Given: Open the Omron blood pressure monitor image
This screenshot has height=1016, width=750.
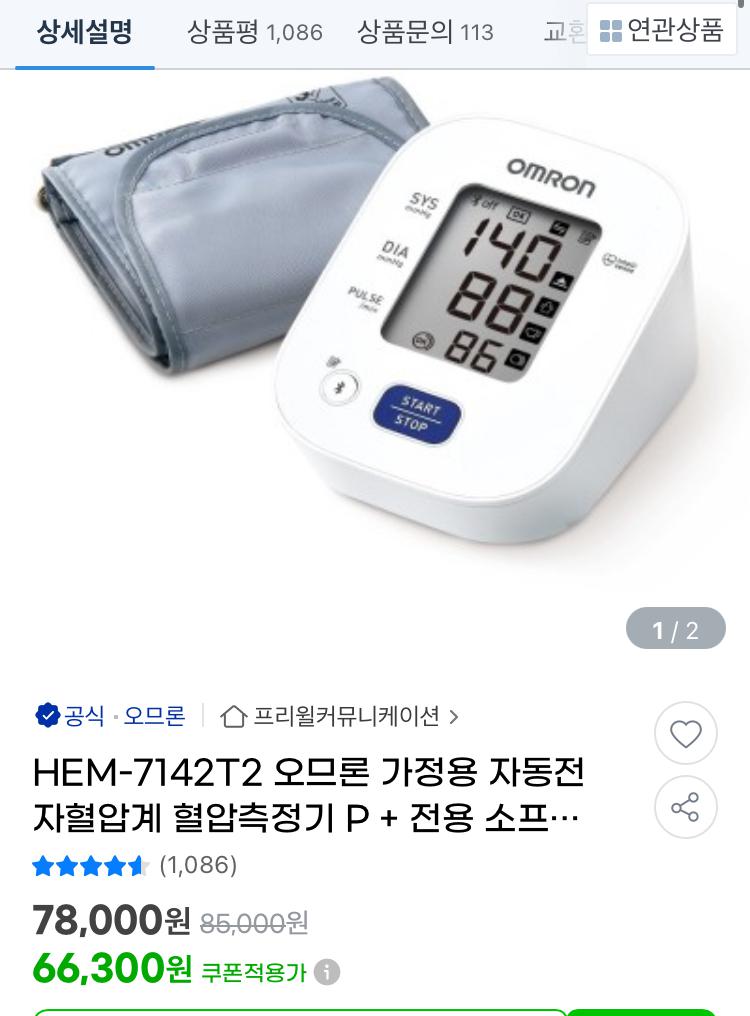Looking at the screenshot, I should (375, 320).
